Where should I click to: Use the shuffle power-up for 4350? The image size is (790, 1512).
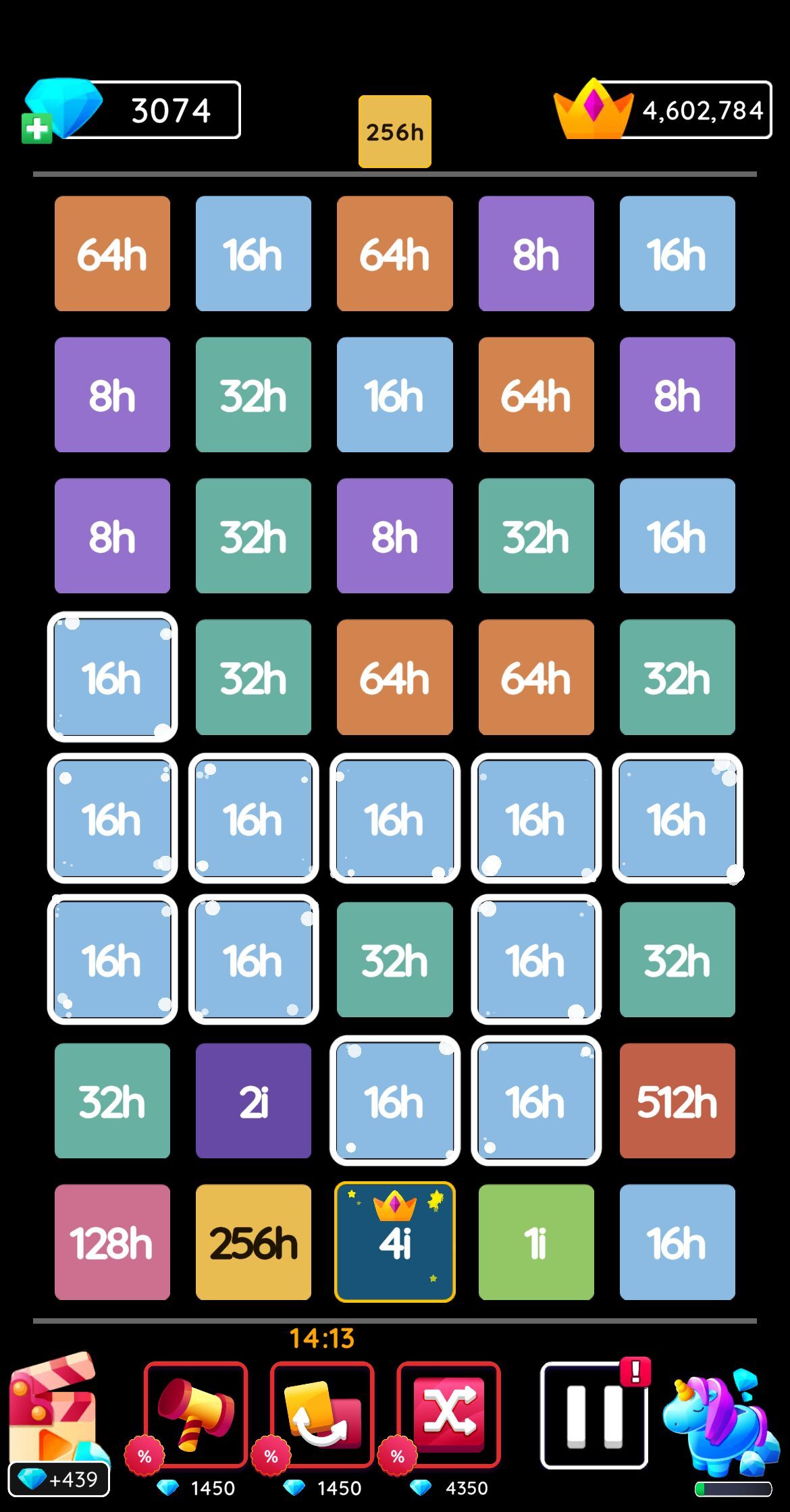tap(449, 1415)
